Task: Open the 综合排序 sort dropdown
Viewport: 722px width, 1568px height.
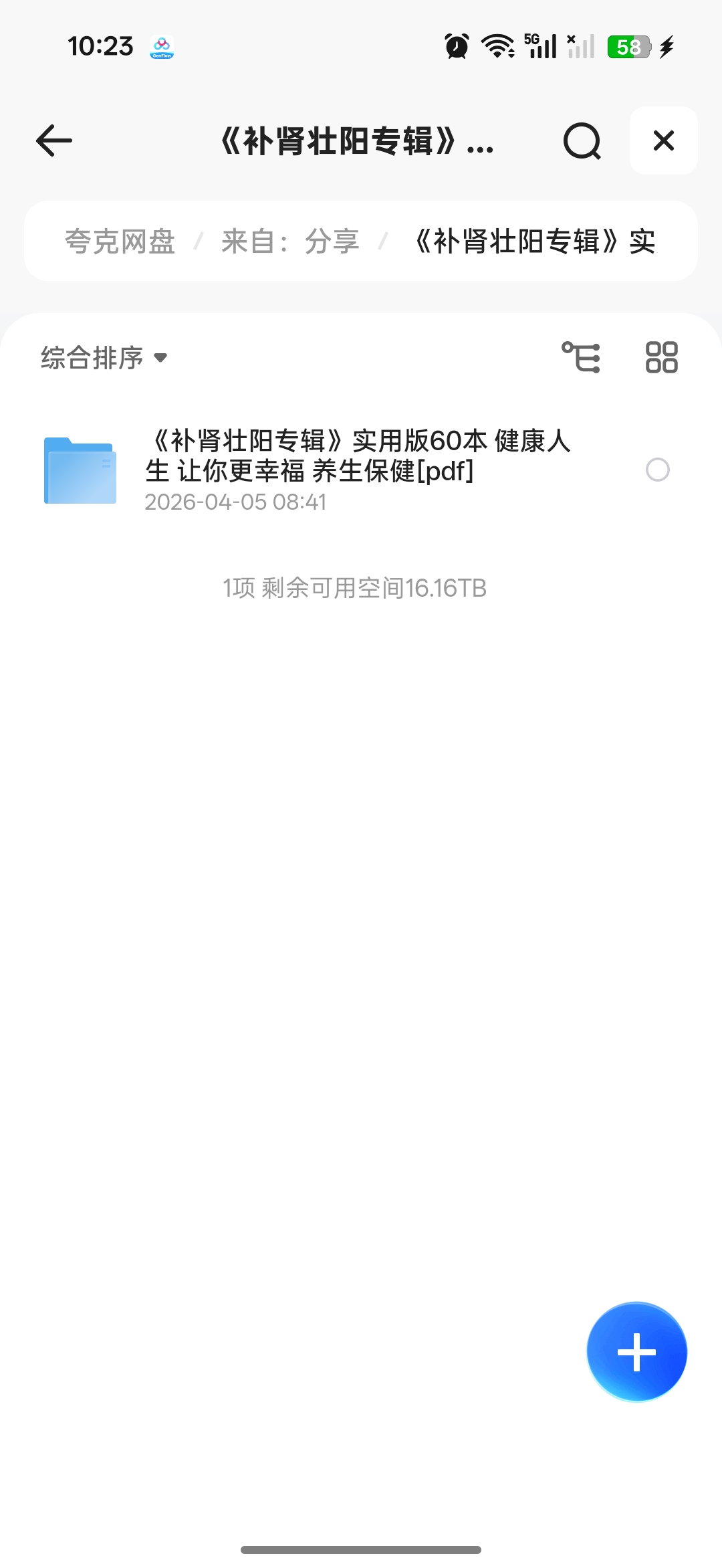Action: click(x=104, y=358)
